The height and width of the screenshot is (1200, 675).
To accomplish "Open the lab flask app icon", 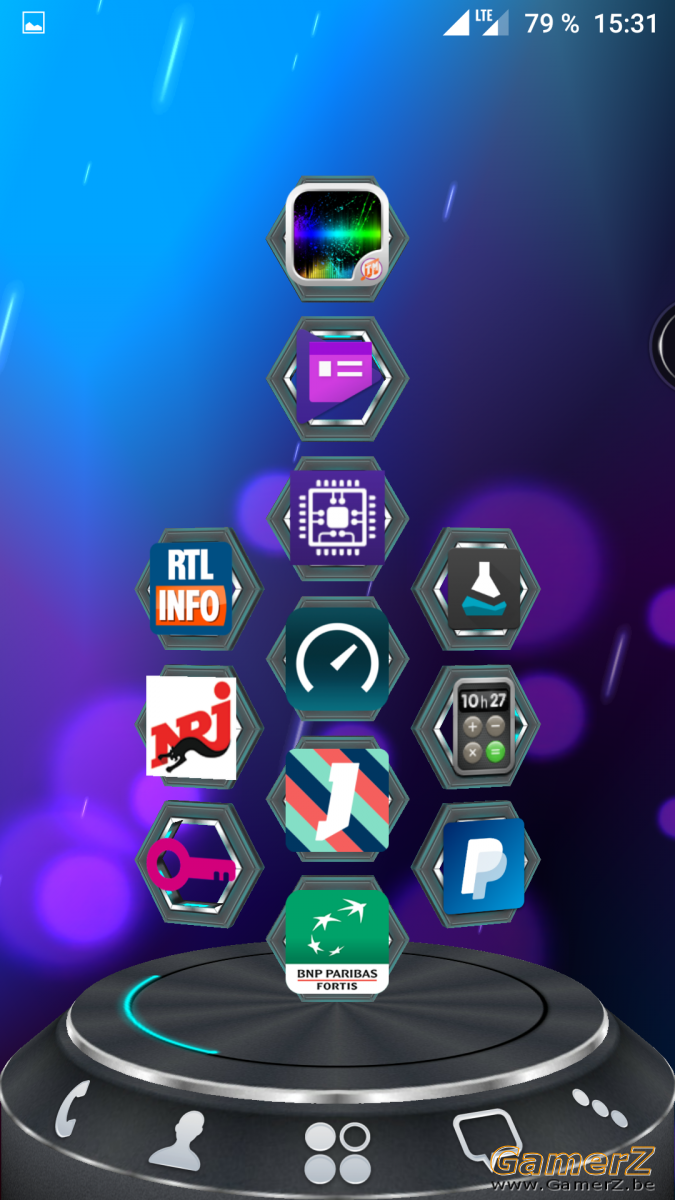I will [484, 589].
